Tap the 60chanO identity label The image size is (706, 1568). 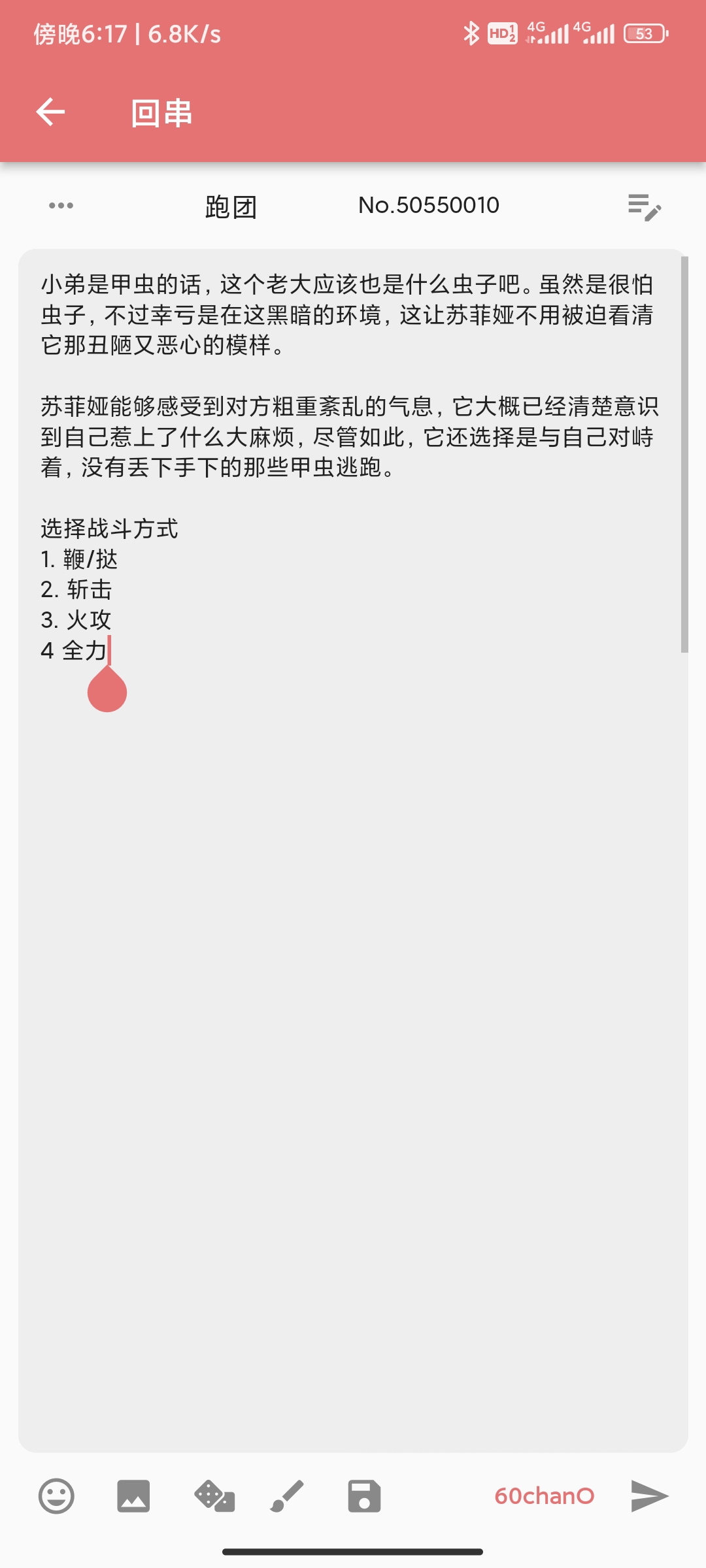tap(544, 1495)
